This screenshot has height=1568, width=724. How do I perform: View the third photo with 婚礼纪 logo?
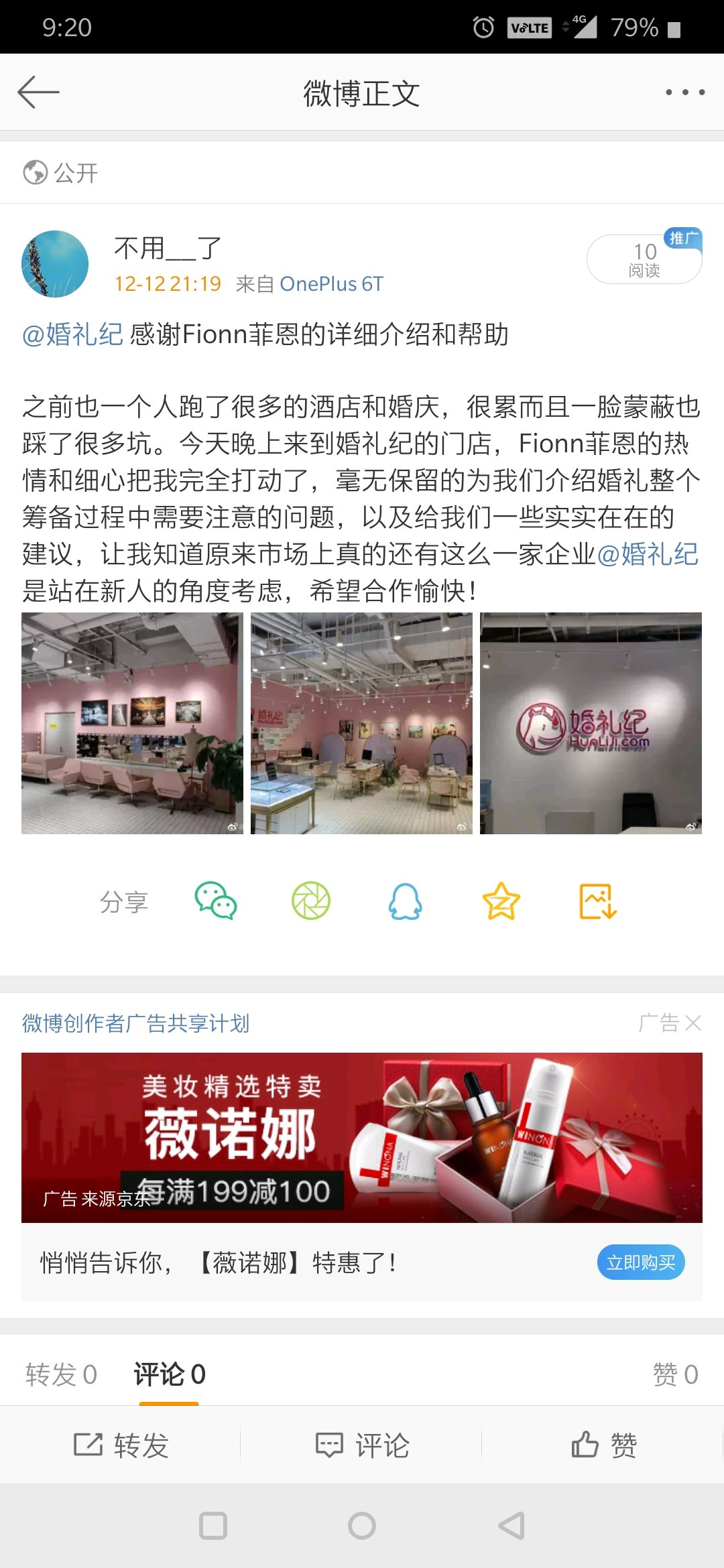point(591,723)
